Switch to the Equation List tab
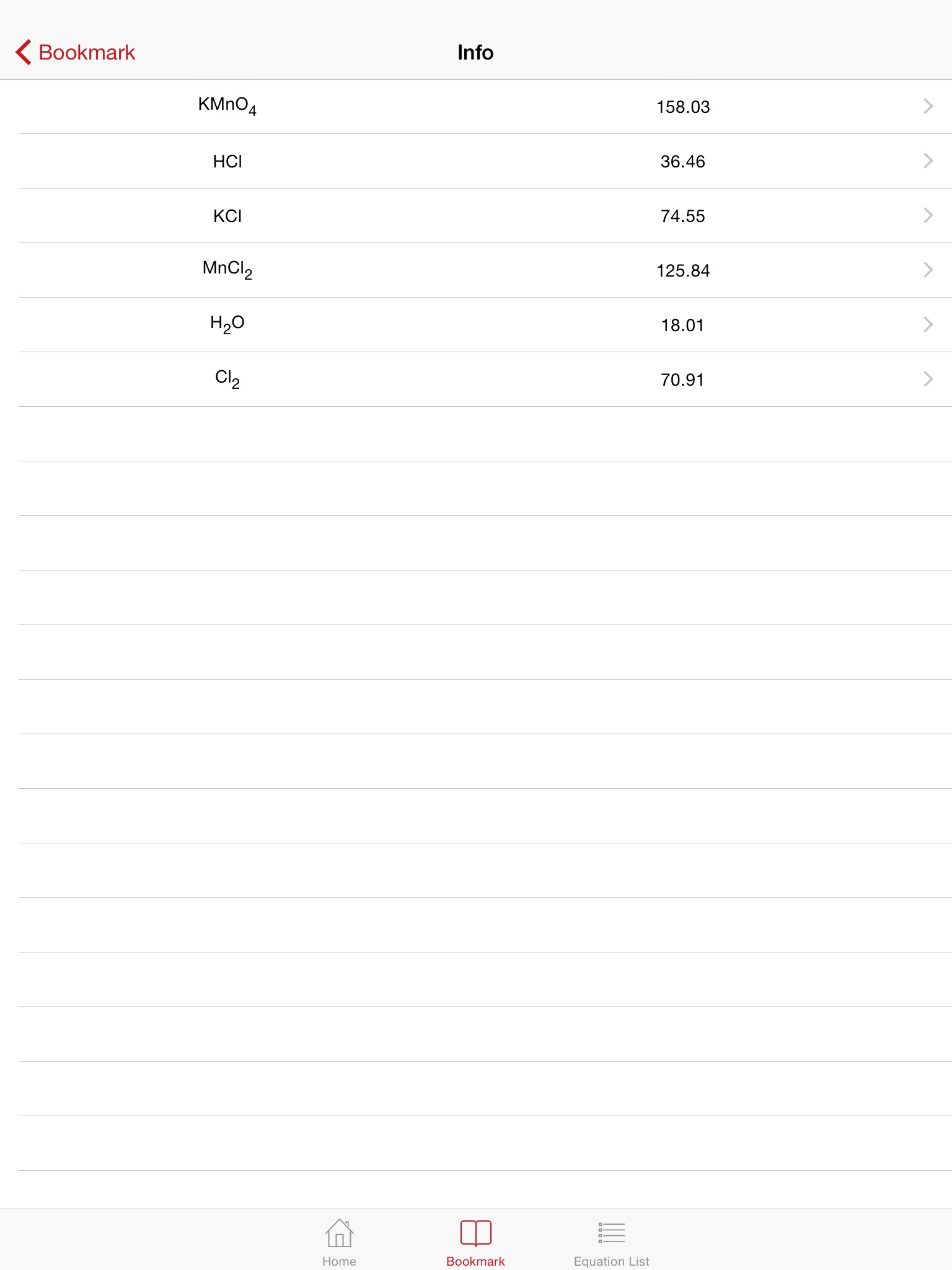Image resolution: width=952 pixels, height=1270 pixels. pos(612,1242)
